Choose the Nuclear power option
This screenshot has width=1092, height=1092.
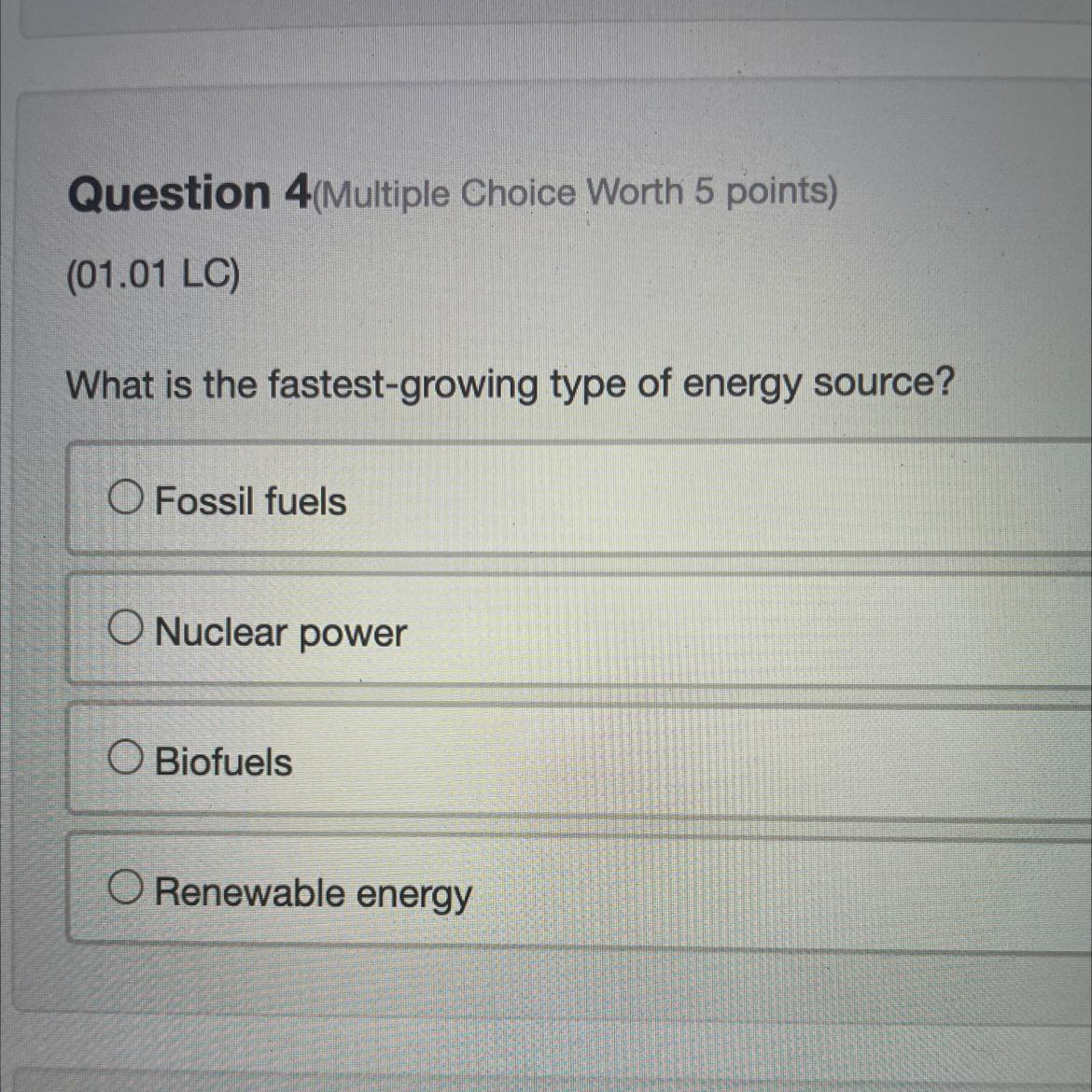125,629
